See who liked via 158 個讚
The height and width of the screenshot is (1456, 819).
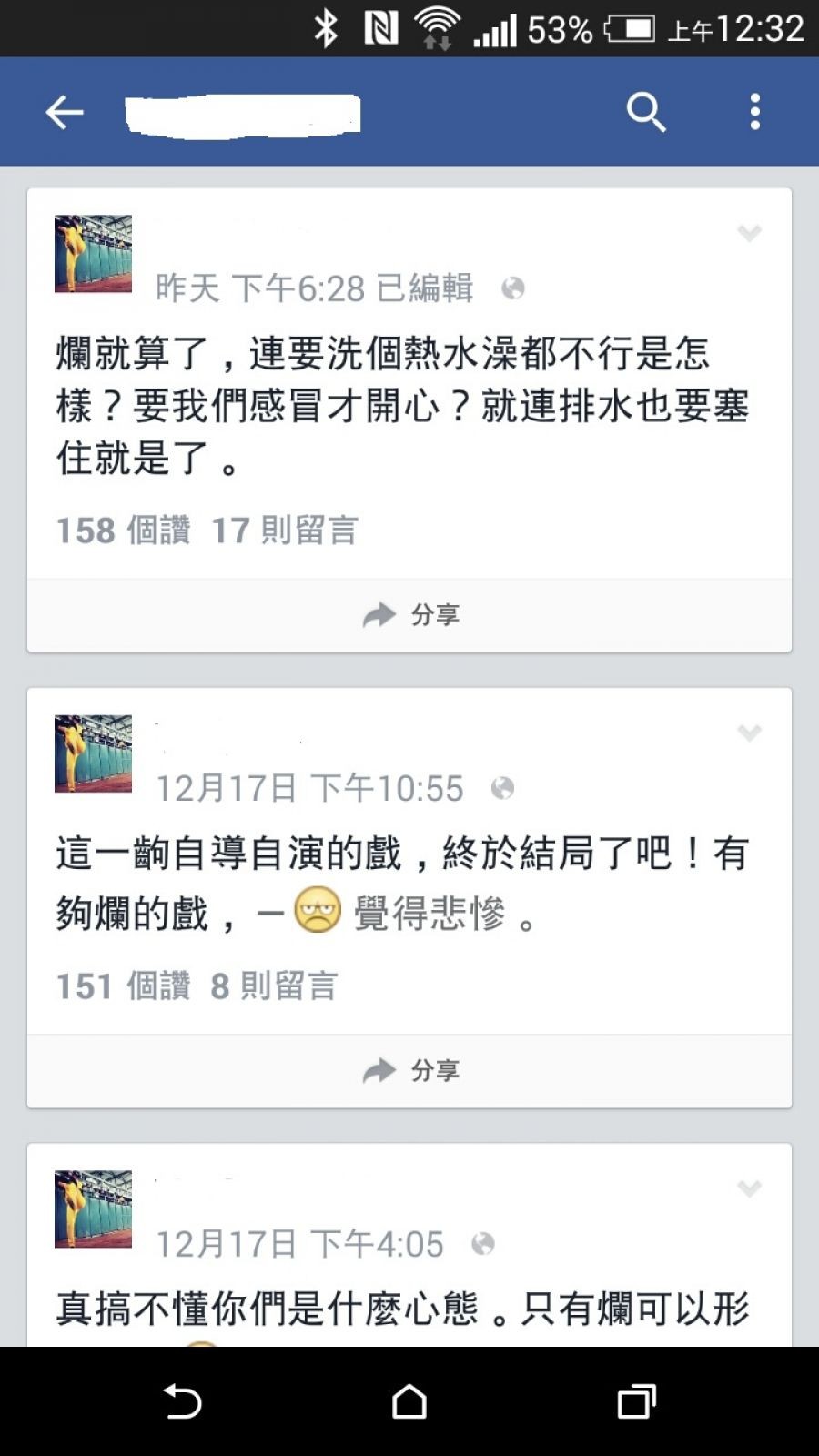(x=123, y=531)
